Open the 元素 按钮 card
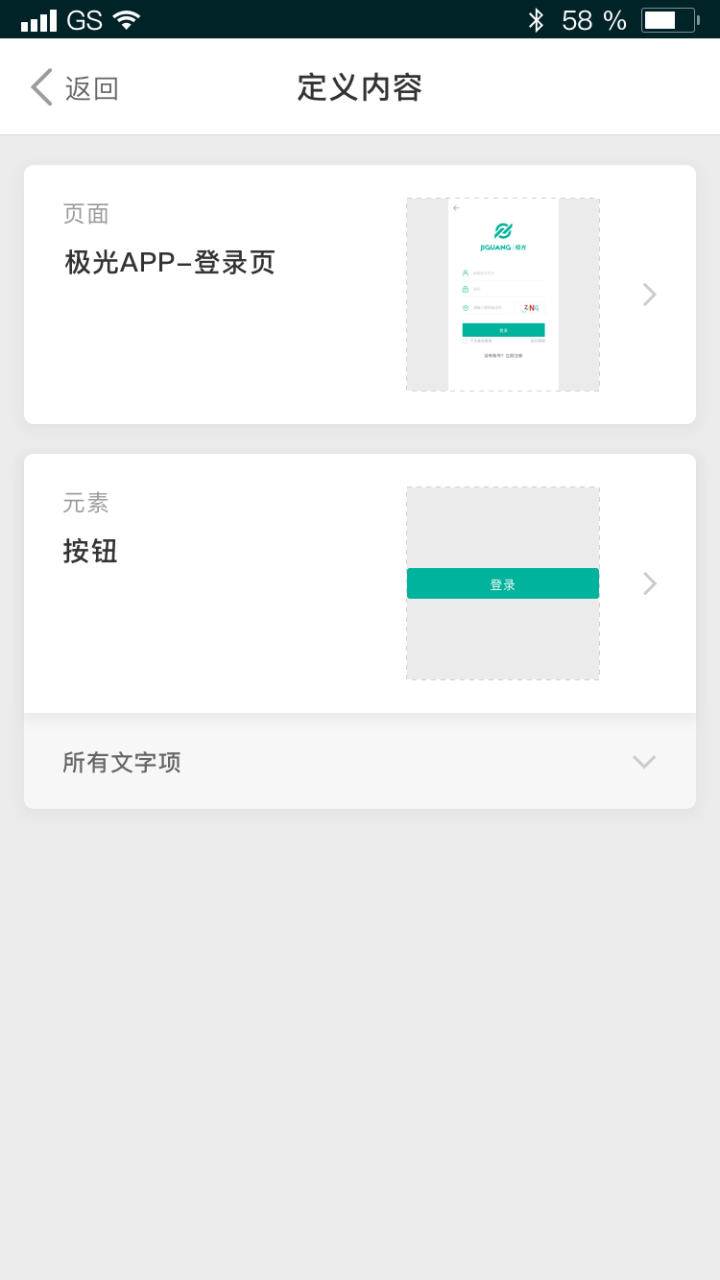Viewport: 720px width, 1280px height. tap(359, 583)
